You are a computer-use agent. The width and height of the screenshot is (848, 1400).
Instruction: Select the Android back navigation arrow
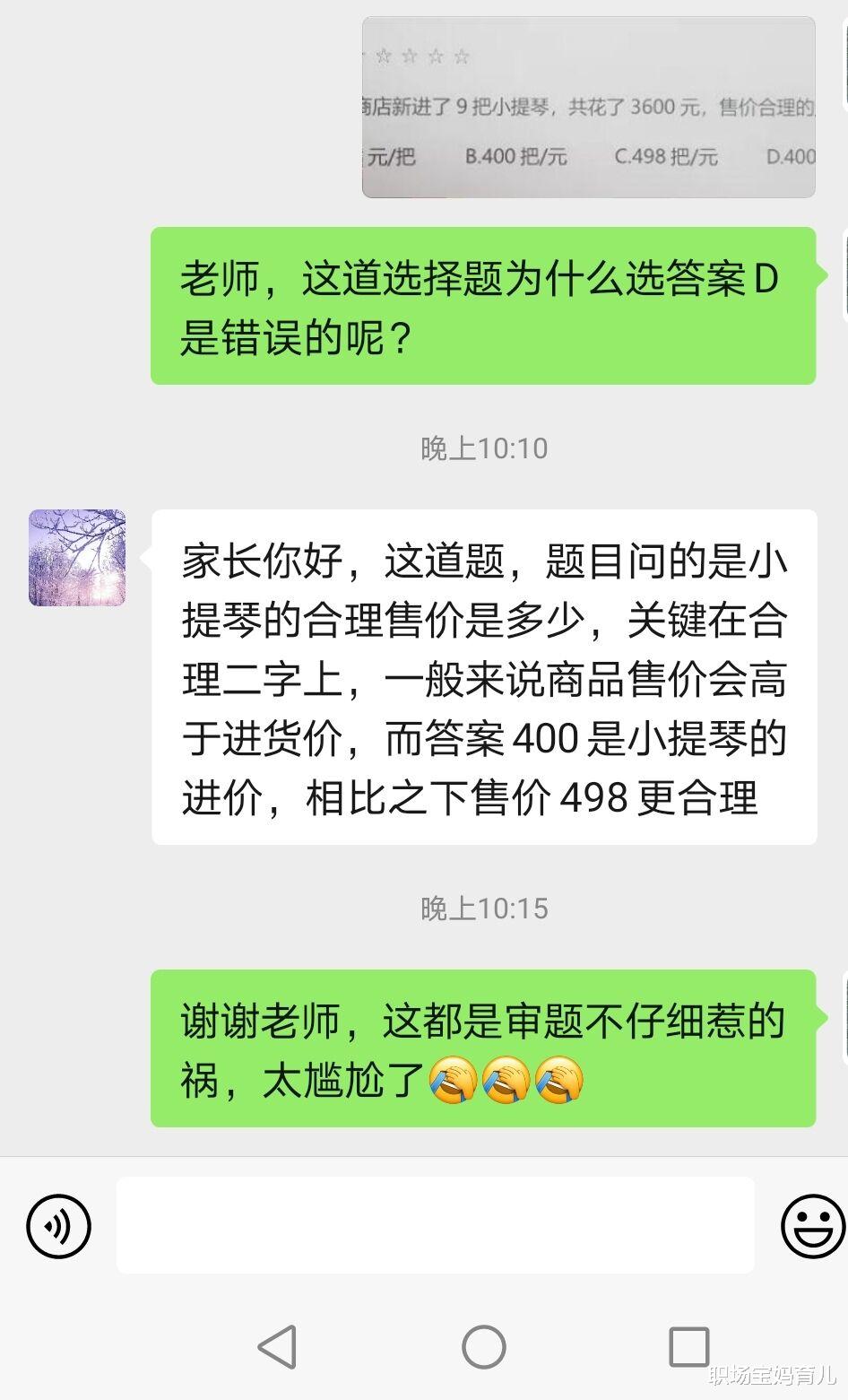pyautogui.click(x=279, y=1348)
